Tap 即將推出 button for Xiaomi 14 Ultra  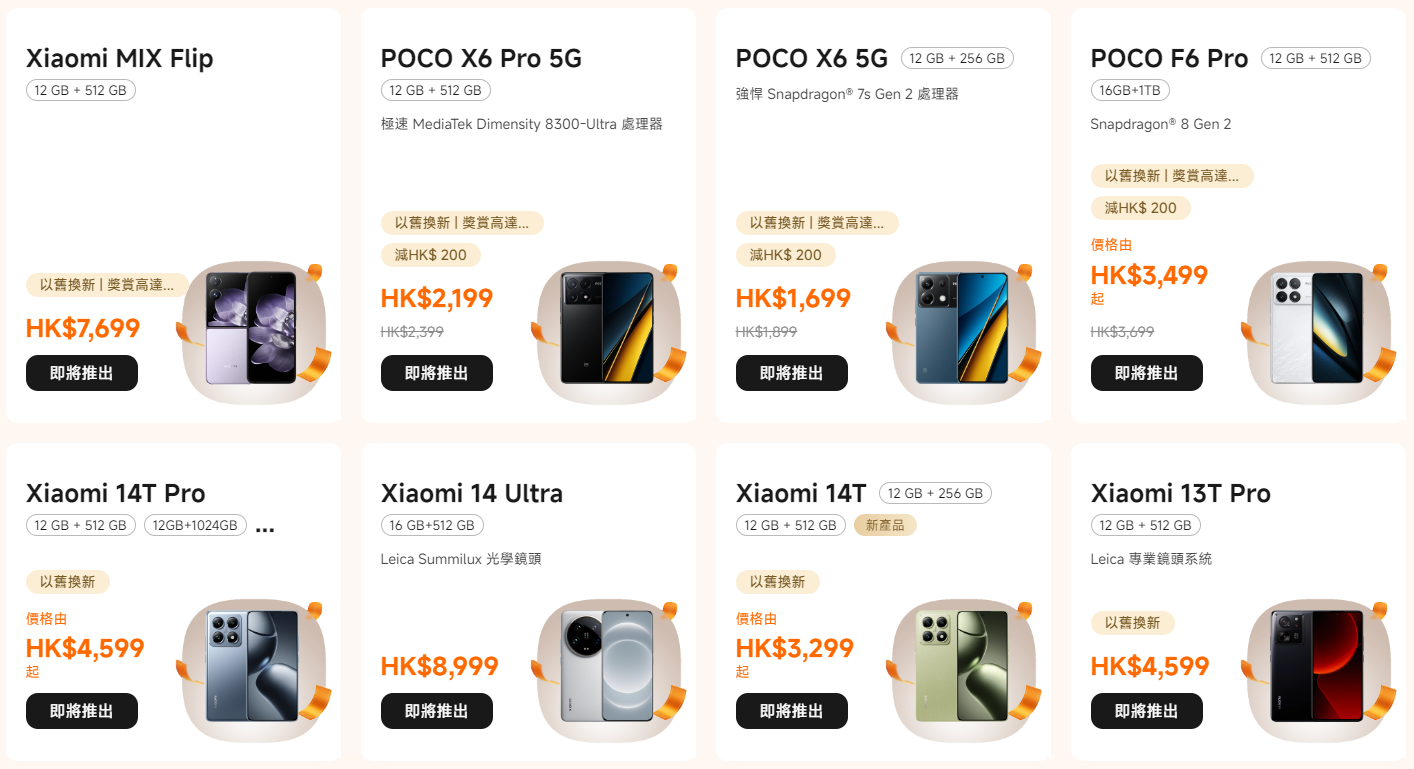click(436, 711)
